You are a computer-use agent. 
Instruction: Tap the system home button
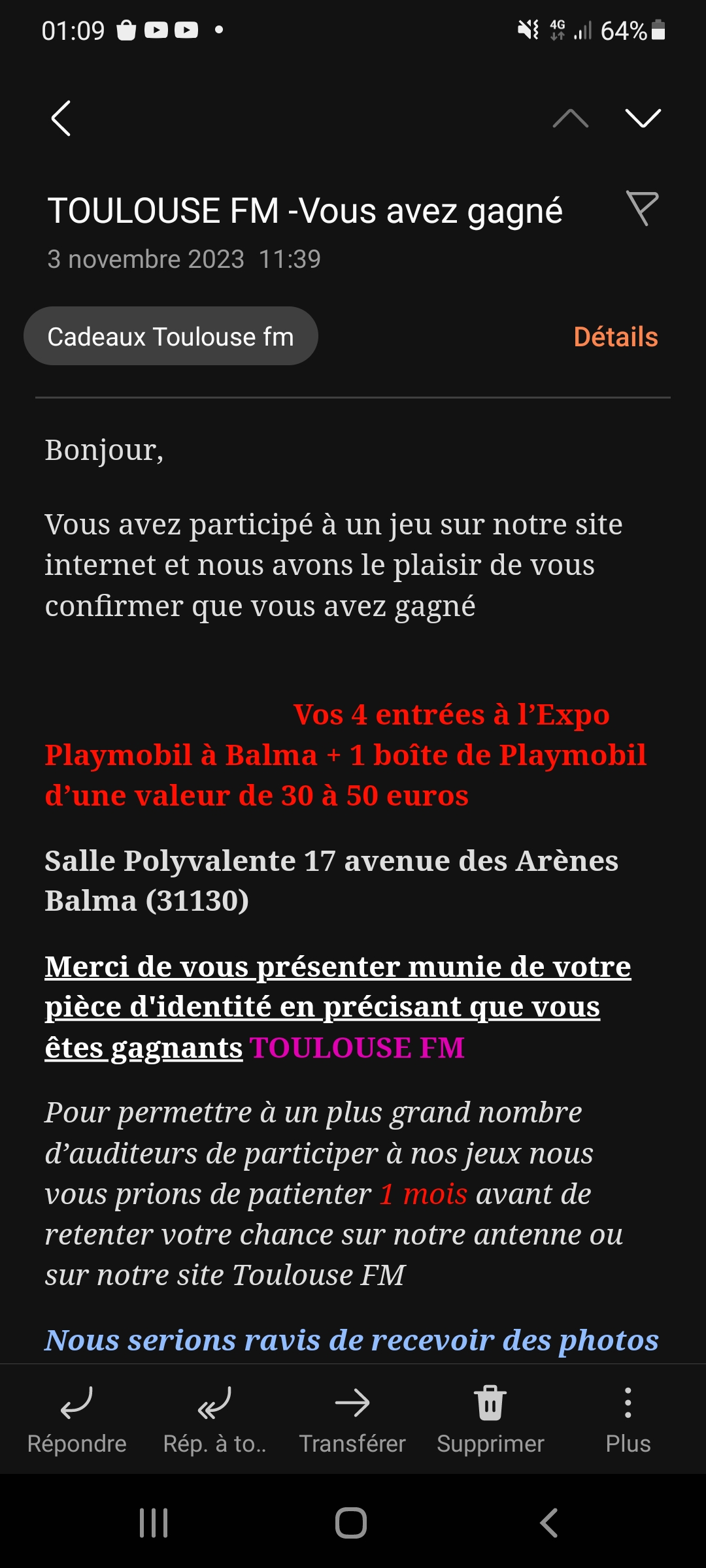[x=351, y=1523]
